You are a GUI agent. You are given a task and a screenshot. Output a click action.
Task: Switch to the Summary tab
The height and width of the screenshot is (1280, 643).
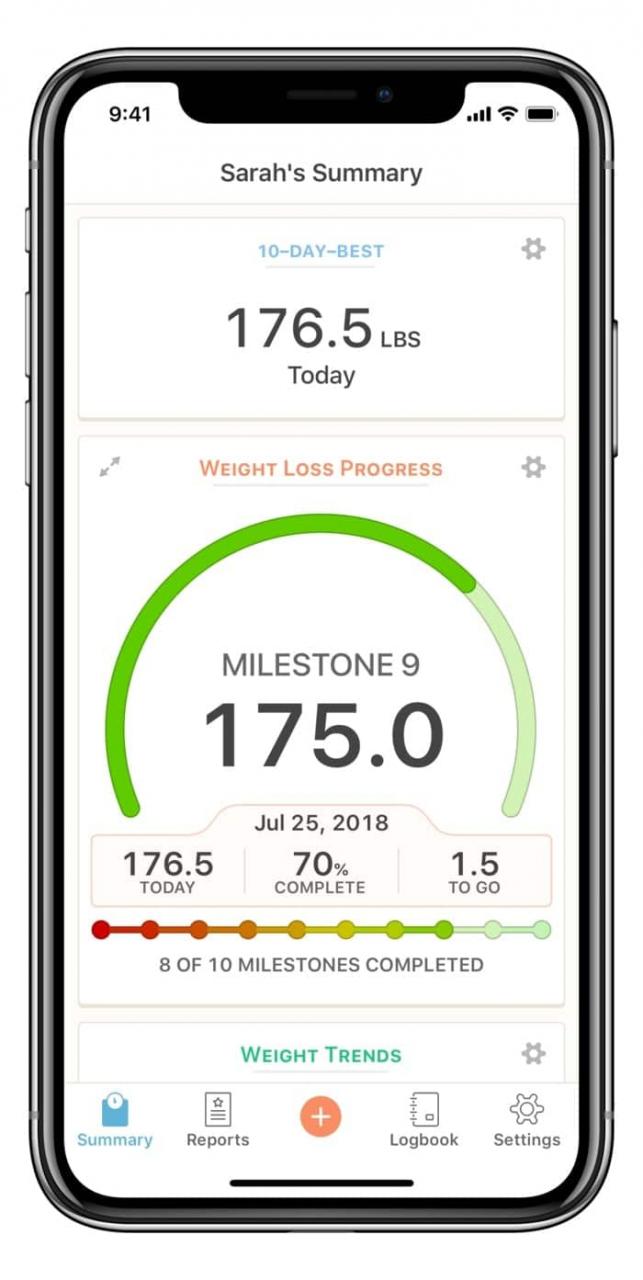tap(115, 1120)
